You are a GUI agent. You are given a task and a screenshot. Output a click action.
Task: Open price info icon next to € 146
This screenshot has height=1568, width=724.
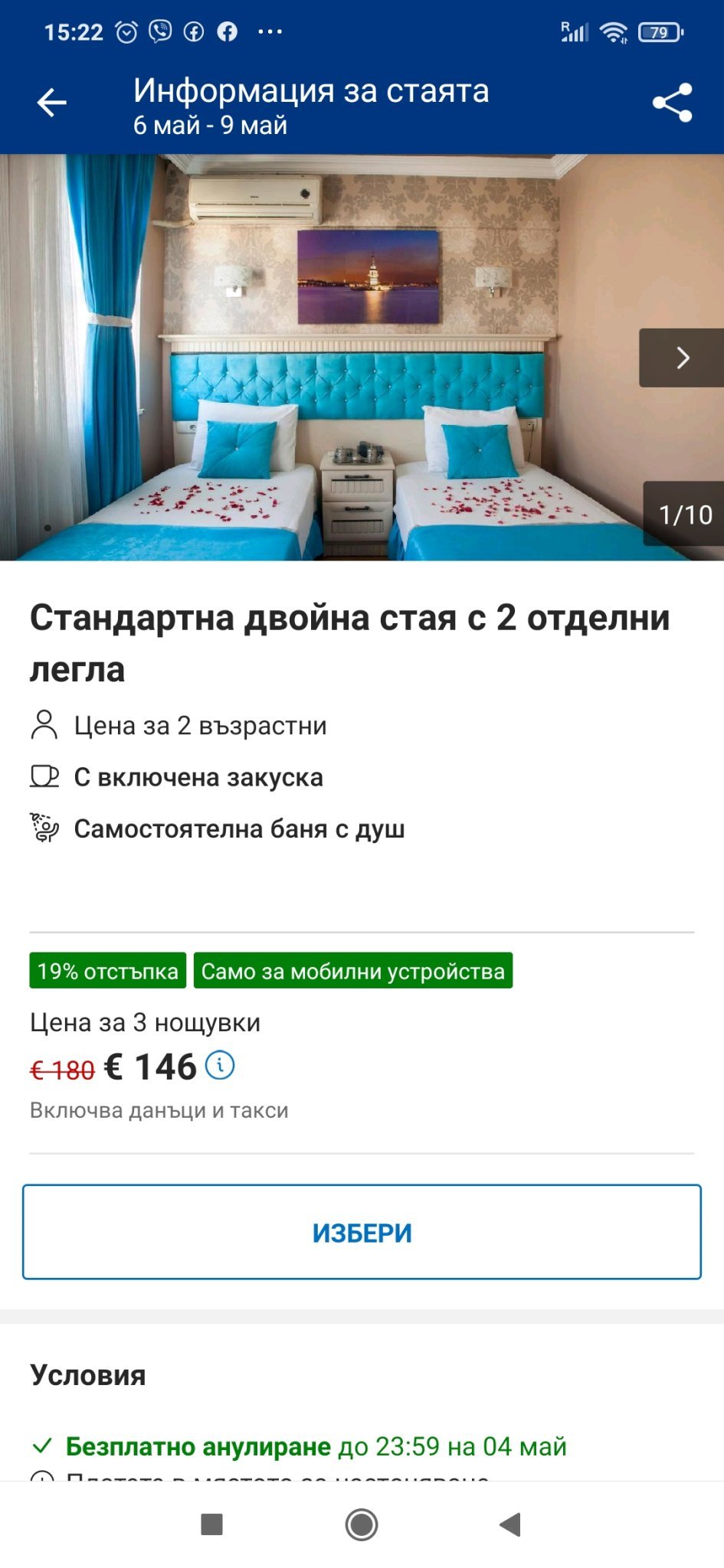click(x=220, y=1066)
